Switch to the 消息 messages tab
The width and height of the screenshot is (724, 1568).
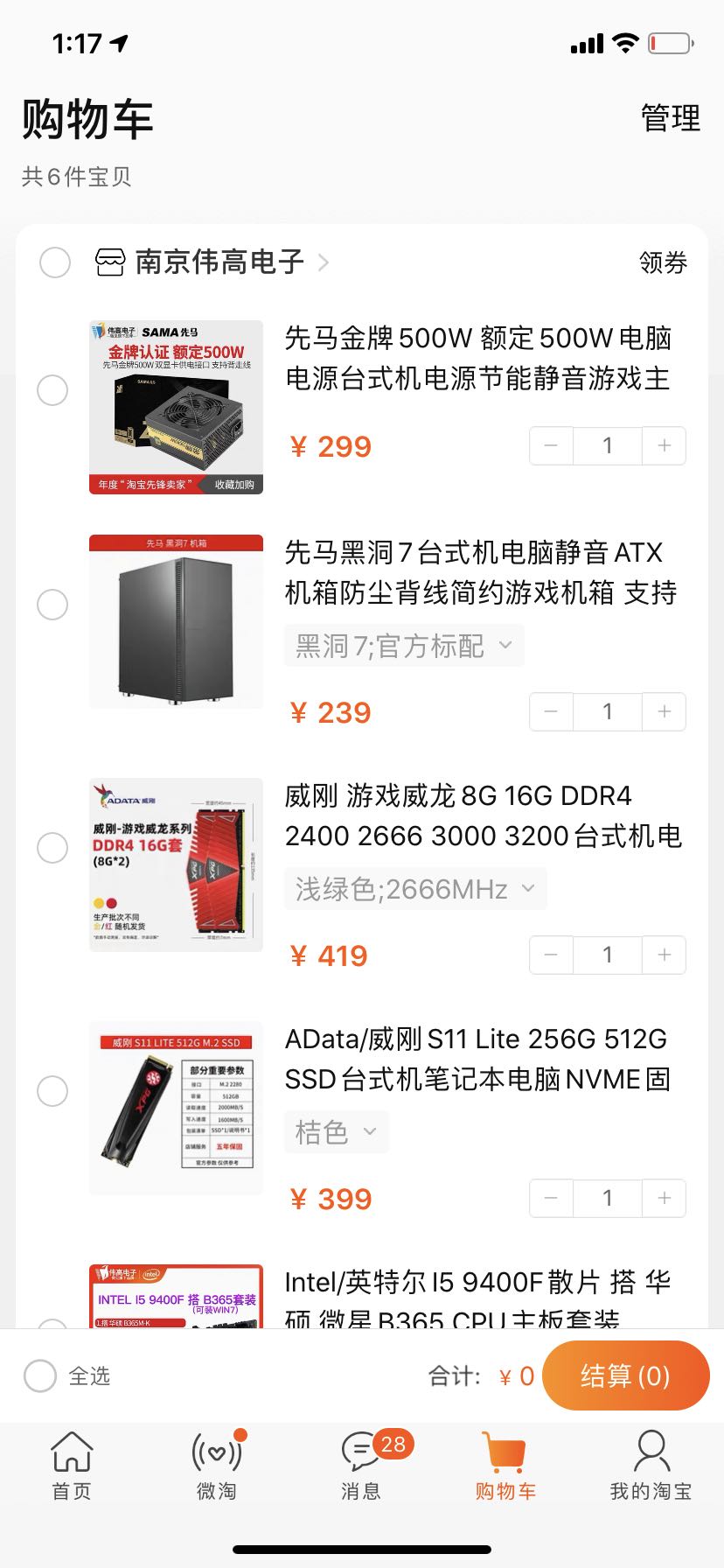pyautogui.click(x=361, y=1465)
